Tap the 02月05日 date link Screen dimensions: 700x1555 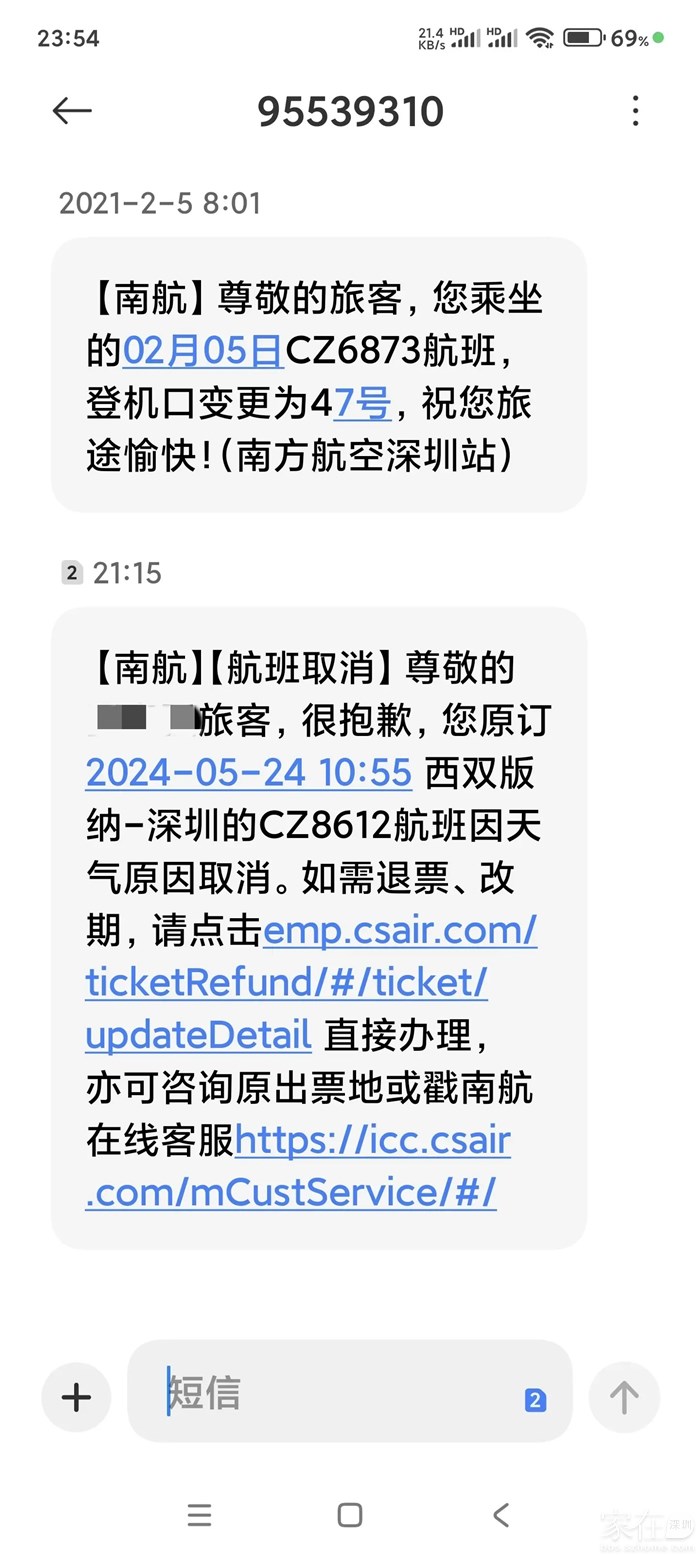[x=203, y=351]
